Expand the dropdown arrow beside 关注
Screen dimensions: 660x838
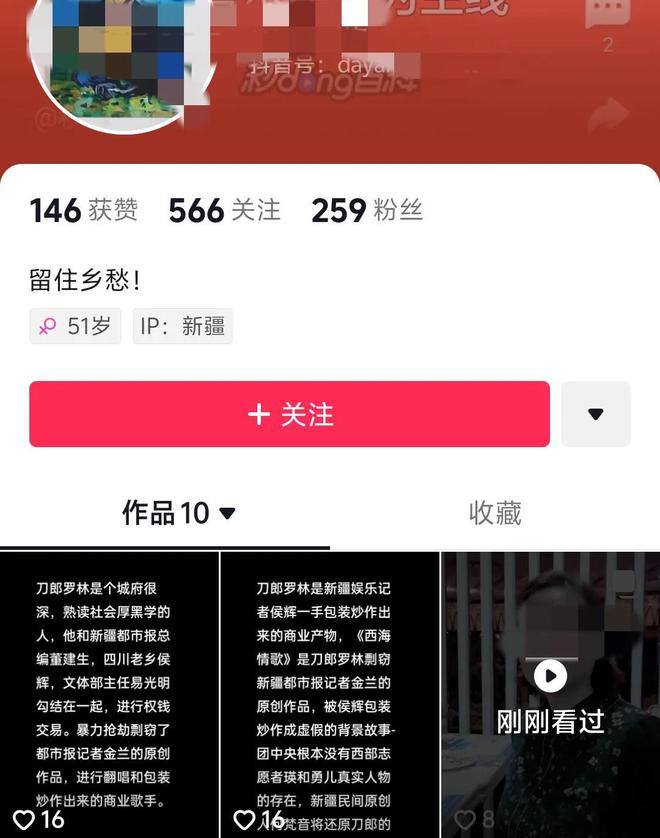tap(595, 414)
